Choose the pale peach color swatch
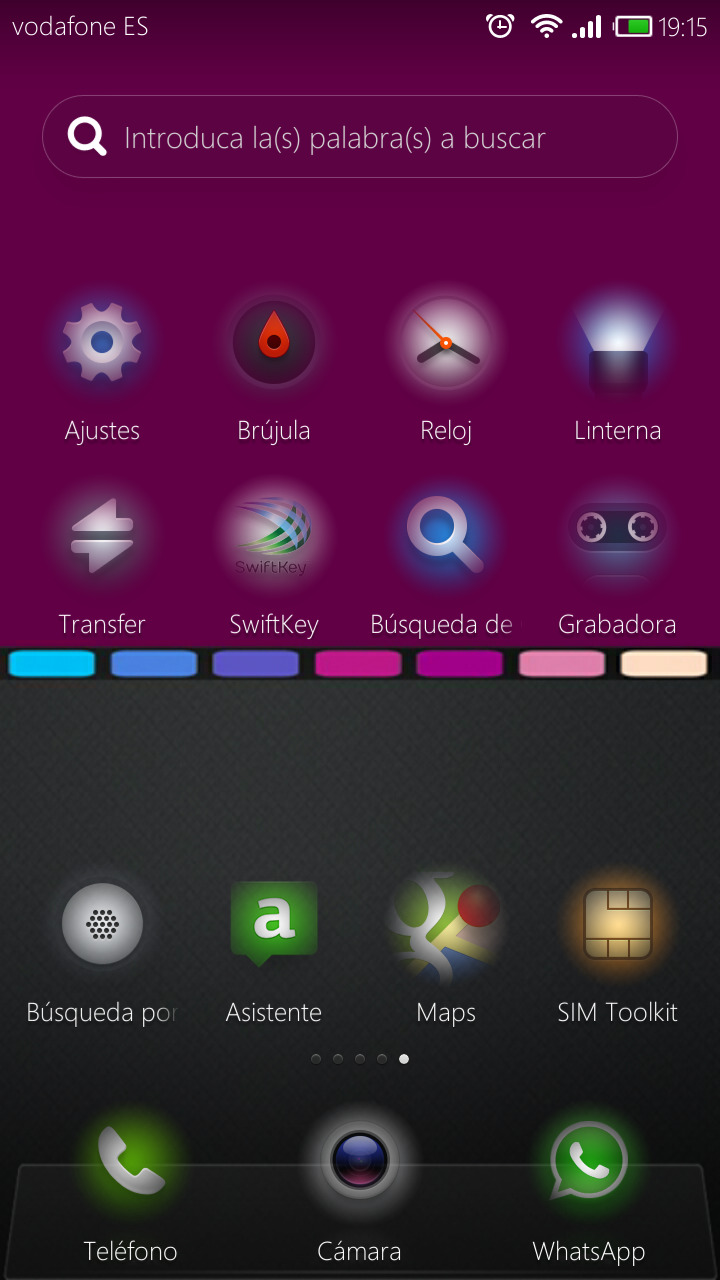This screenshot has height=1280, width=720. click(x=664, y=664)
